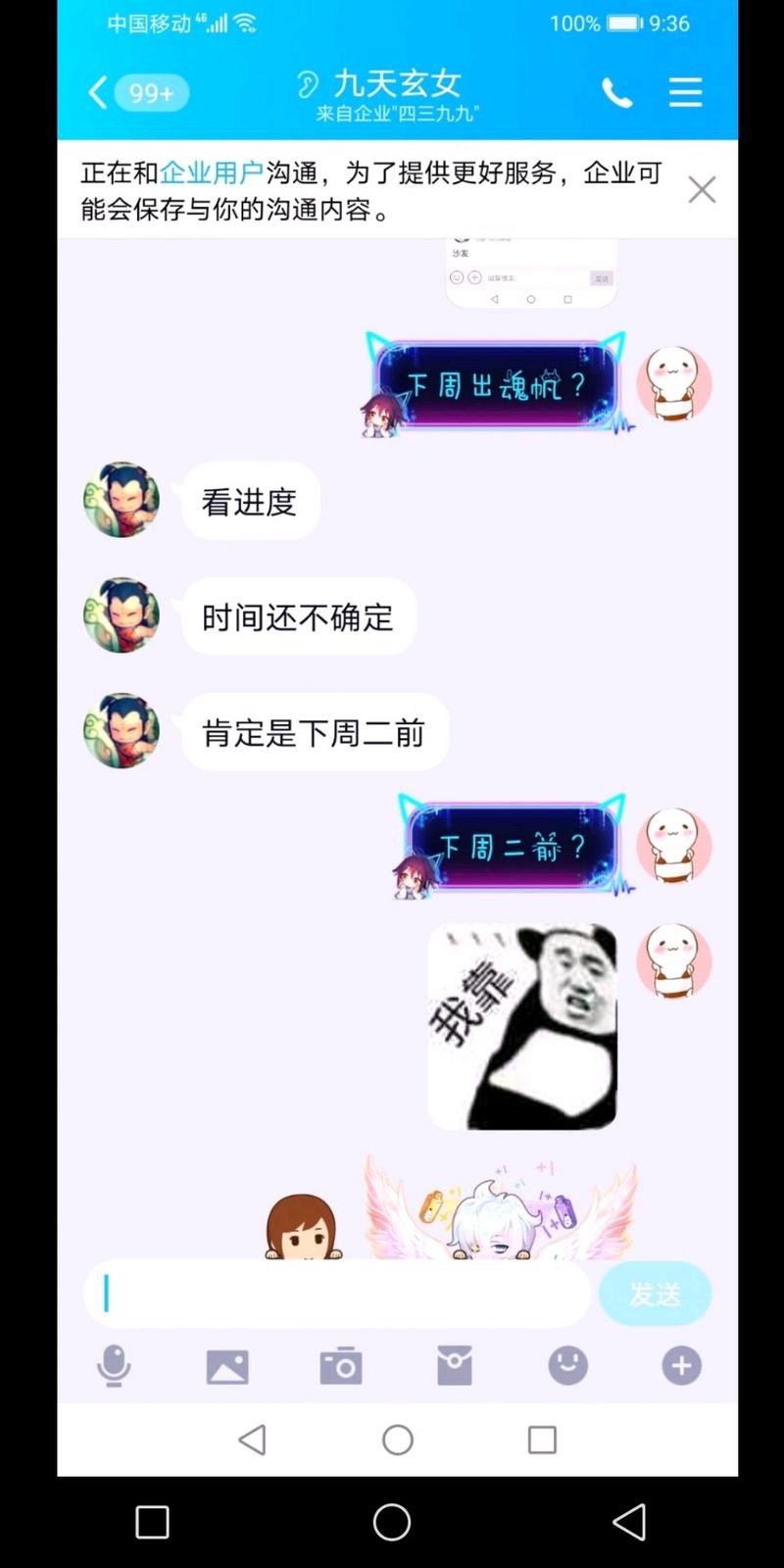This screenshot has height=1568, width=784.
Task: Open the photo gallery picker
Action: click(x=227, y=1366)
